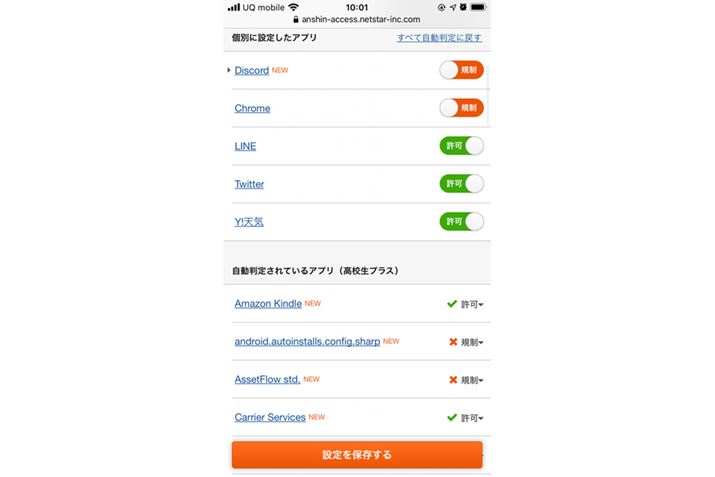Save settings with 設定を保存する
This screenshot has width=715, height=477.
357,455
